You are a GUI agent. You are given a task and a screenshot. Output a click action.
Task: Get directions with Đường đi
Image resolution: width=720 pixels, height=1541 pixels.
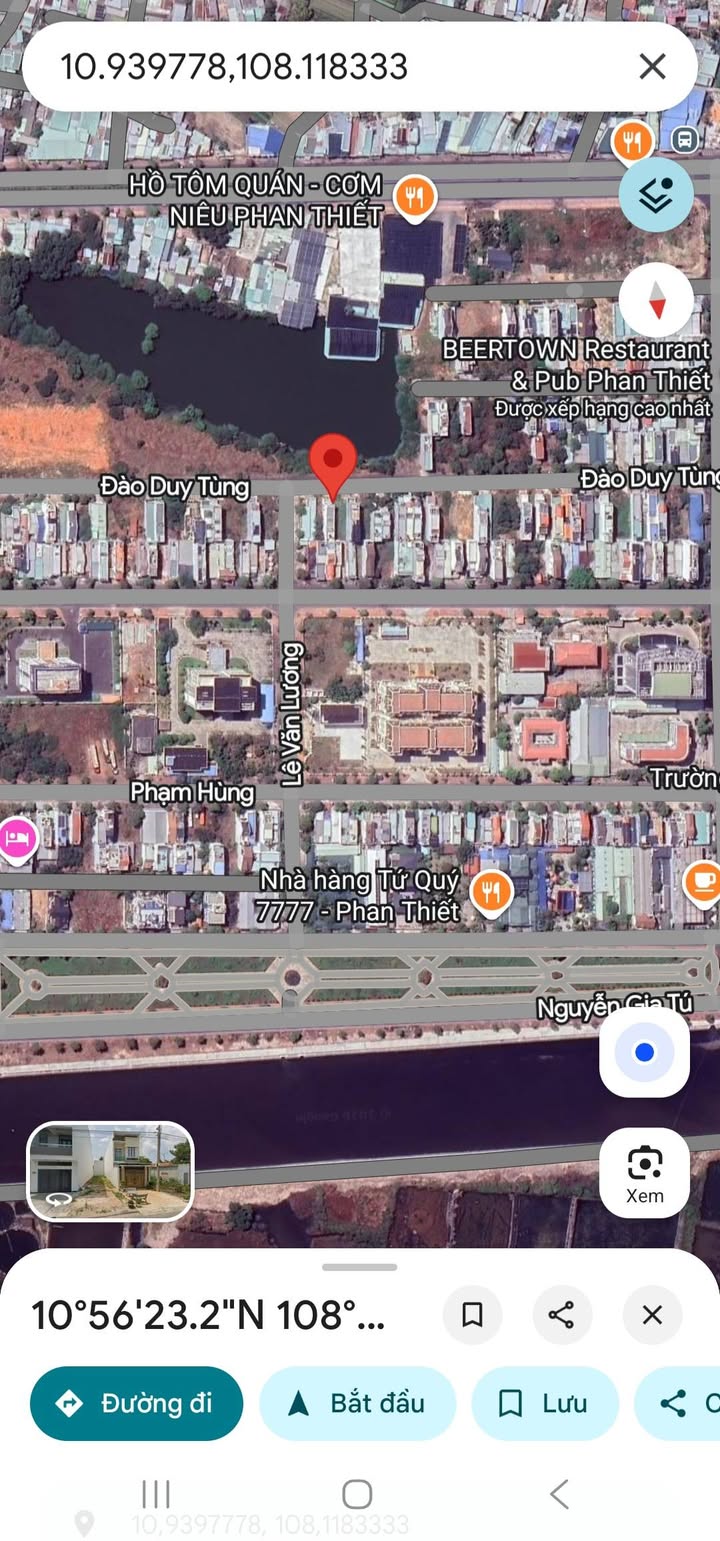(x=137, y=1403)
